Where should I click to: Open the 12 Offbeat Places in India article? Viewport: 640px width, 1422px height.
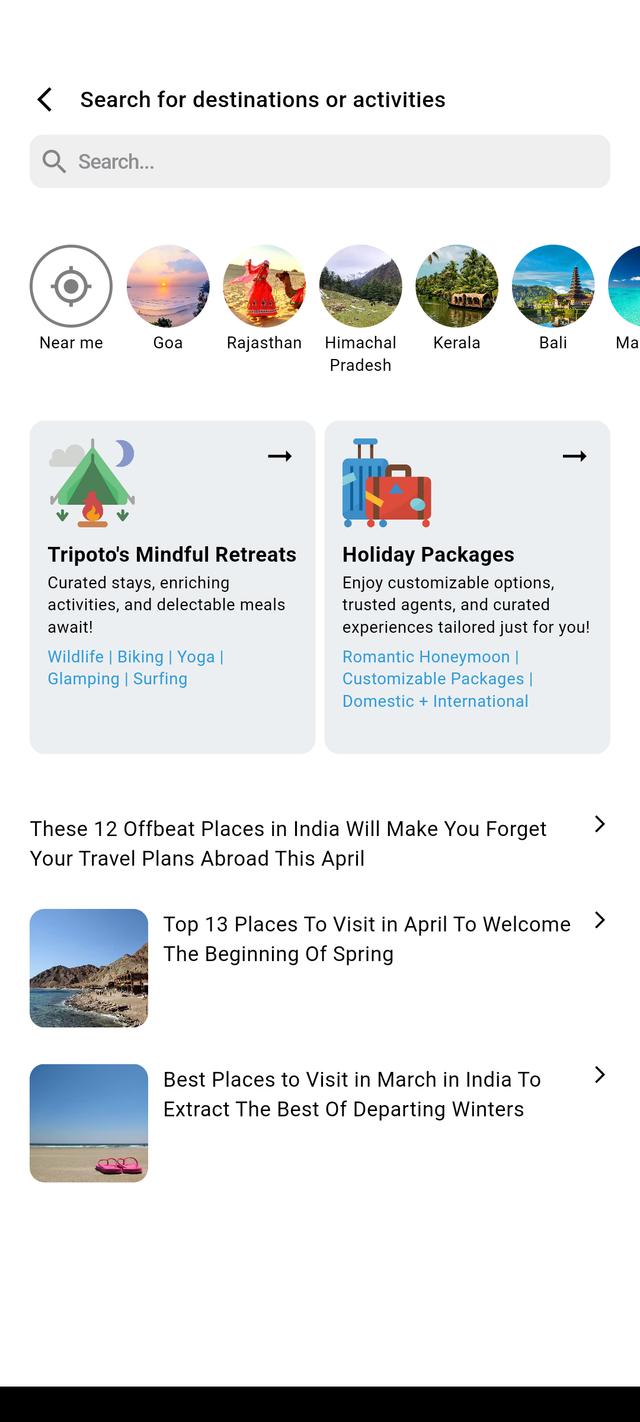[300, 843]
